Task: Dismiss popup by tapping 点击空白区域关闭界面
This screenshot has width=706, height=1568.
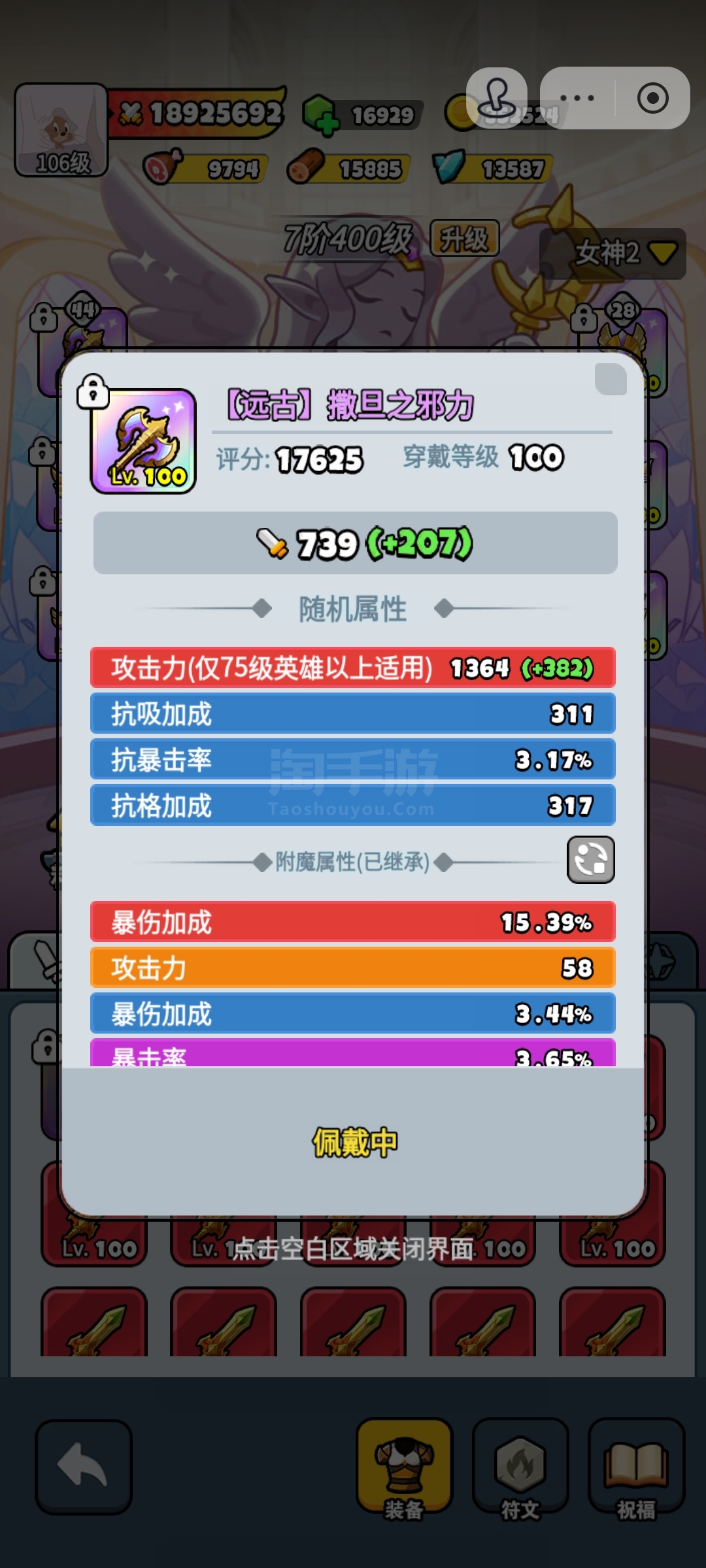Action: (353, 1249)
